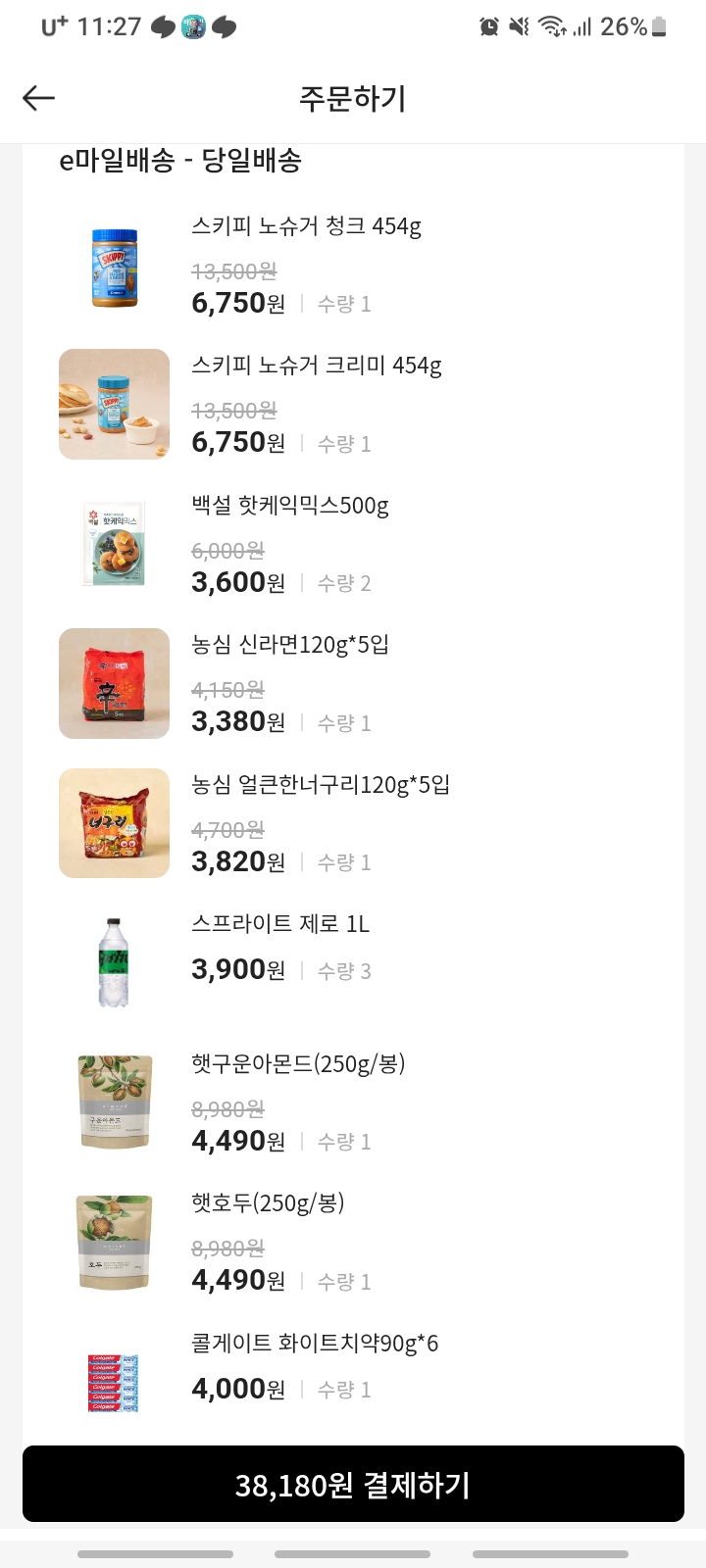Tap the 백설 핫케익믹스 product image

click(114, 543)
